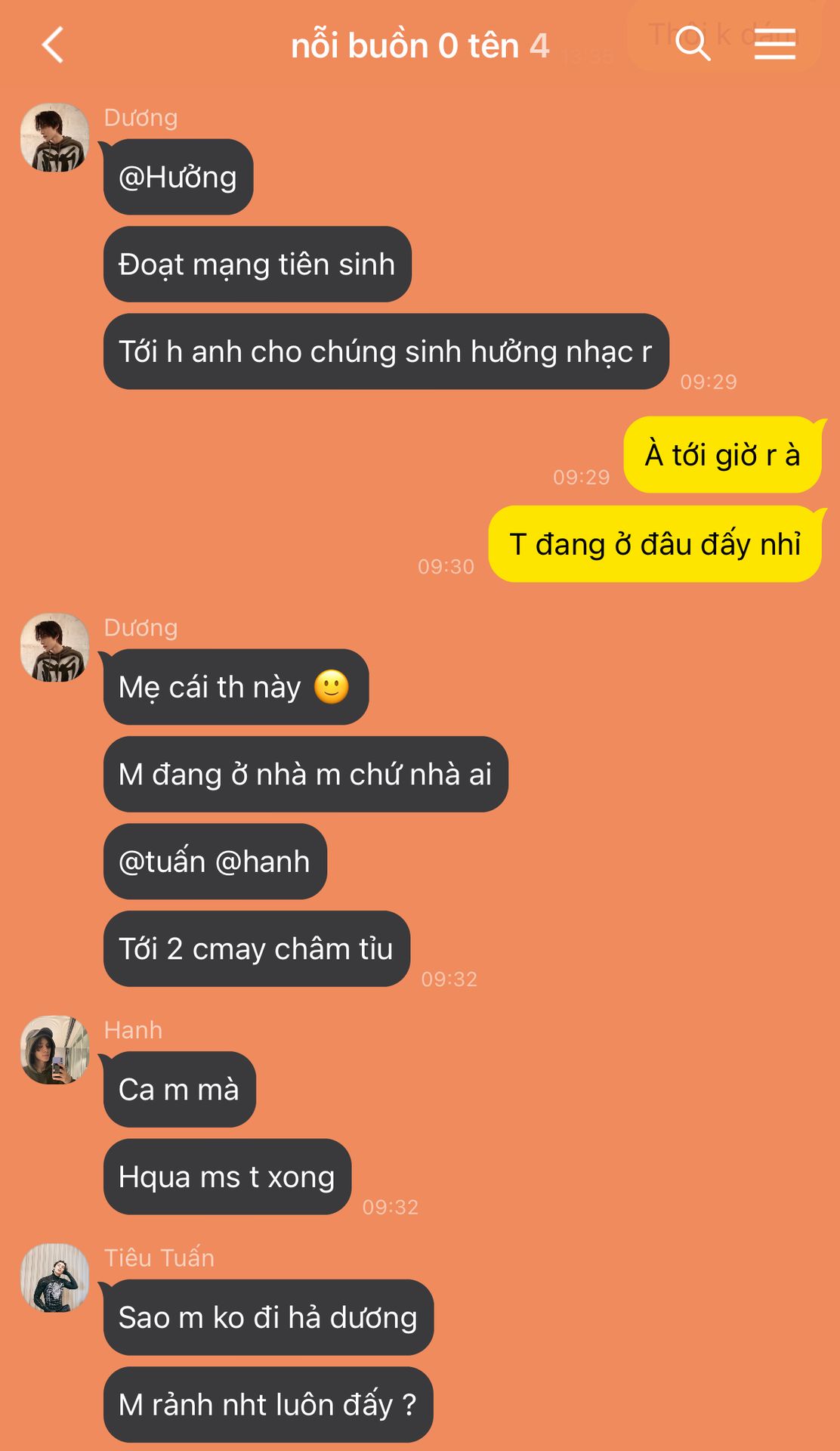This screenshot has width=840, height=1451.
Task: Open the chat hamburger menu
Action: (774, 44)
